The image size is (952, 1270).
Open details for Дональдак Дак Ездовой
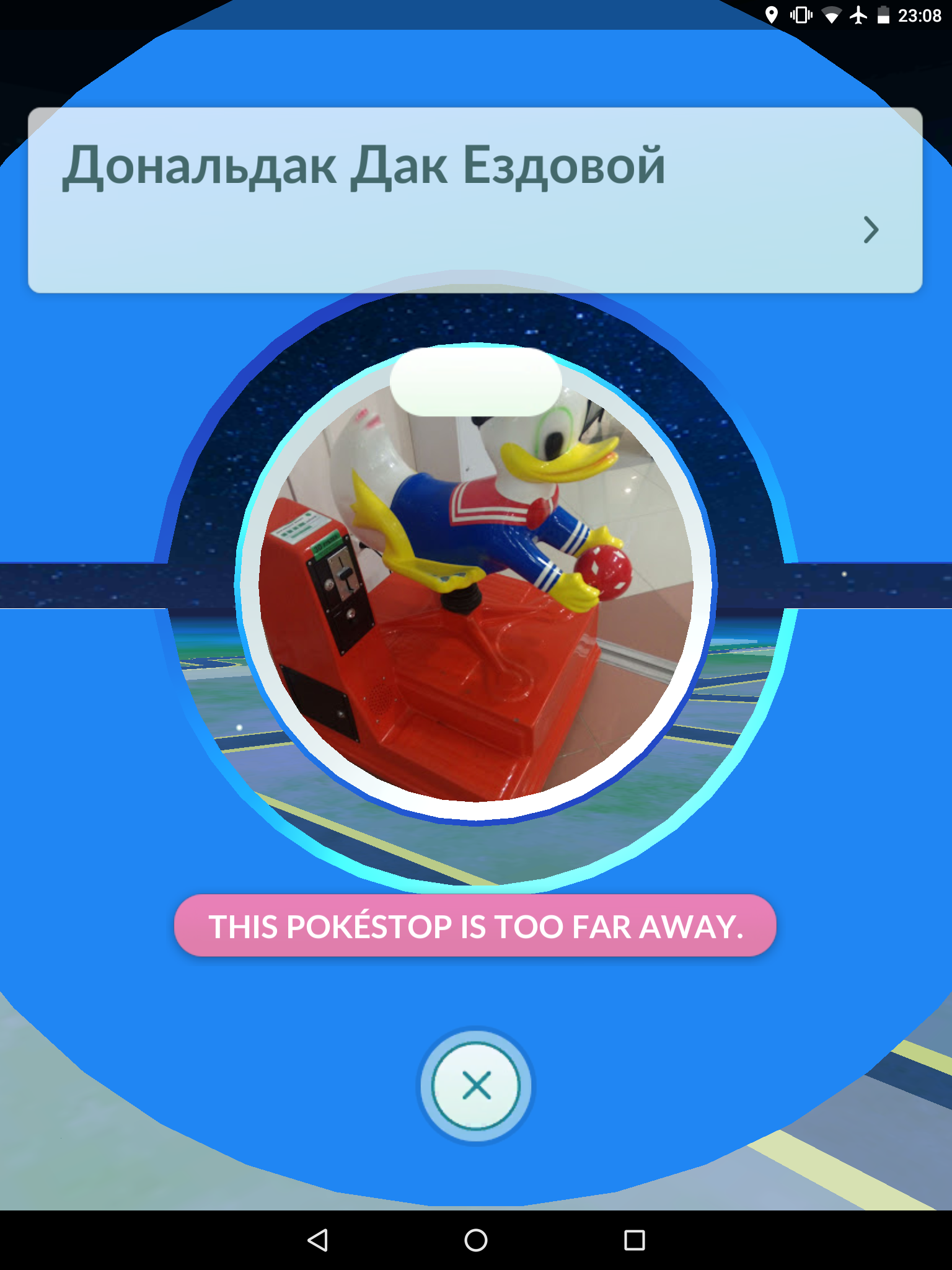(870, 229)
